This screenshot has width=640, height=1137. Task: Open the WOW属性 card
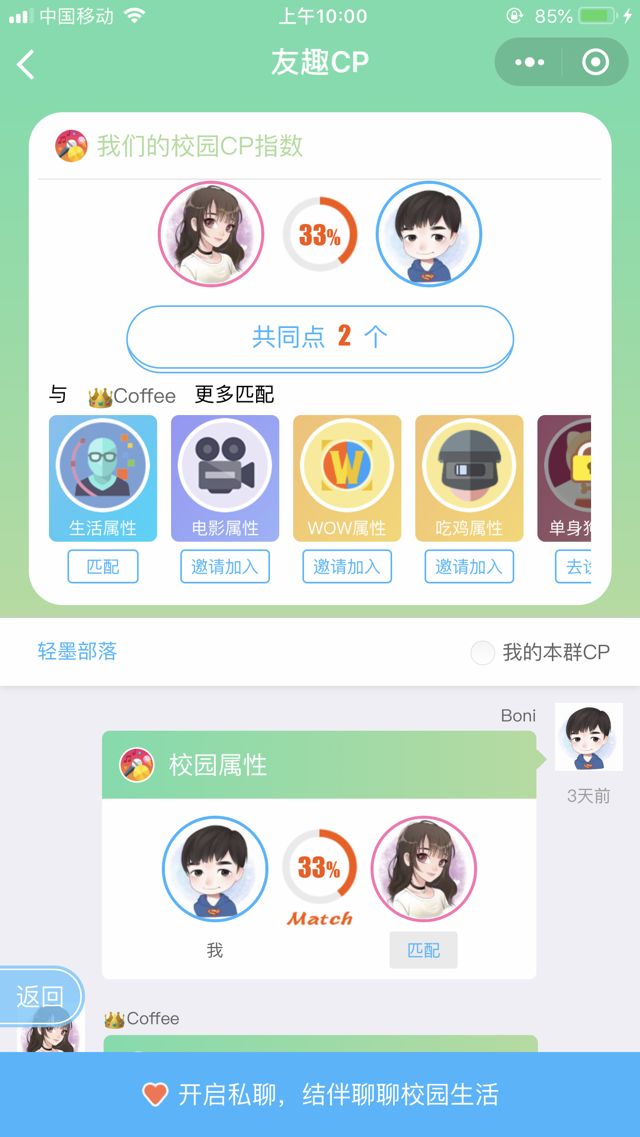347,478
